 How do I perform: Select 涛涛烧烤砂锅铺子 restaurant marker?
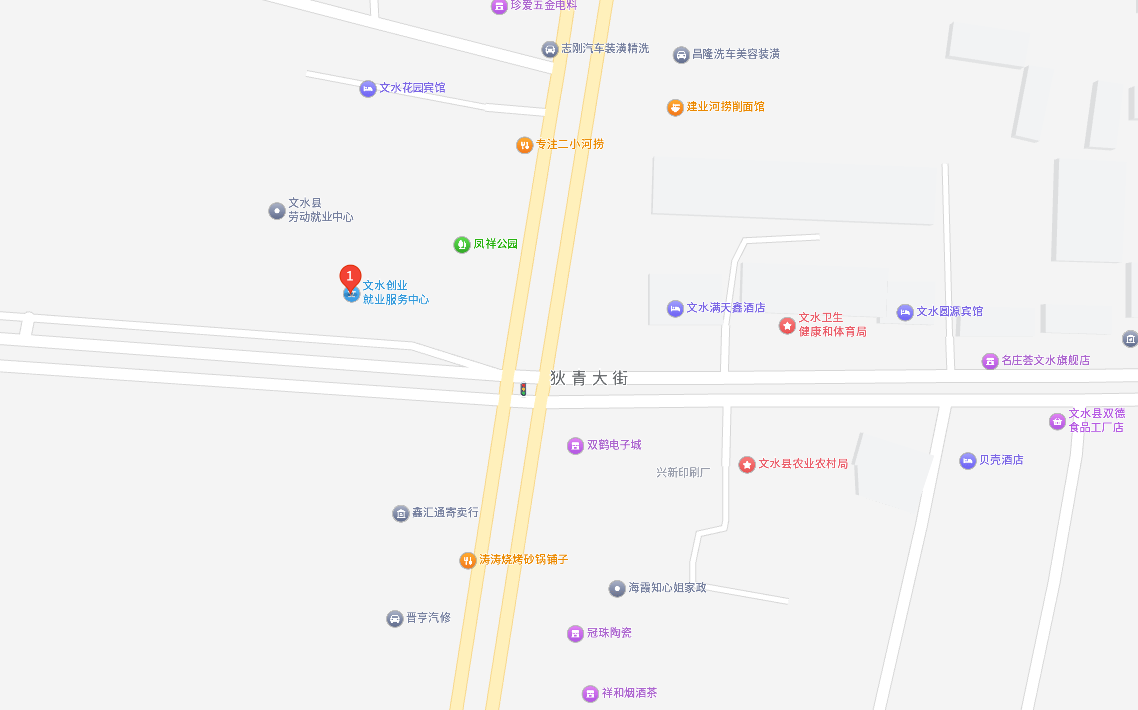[x=468, y=561]
